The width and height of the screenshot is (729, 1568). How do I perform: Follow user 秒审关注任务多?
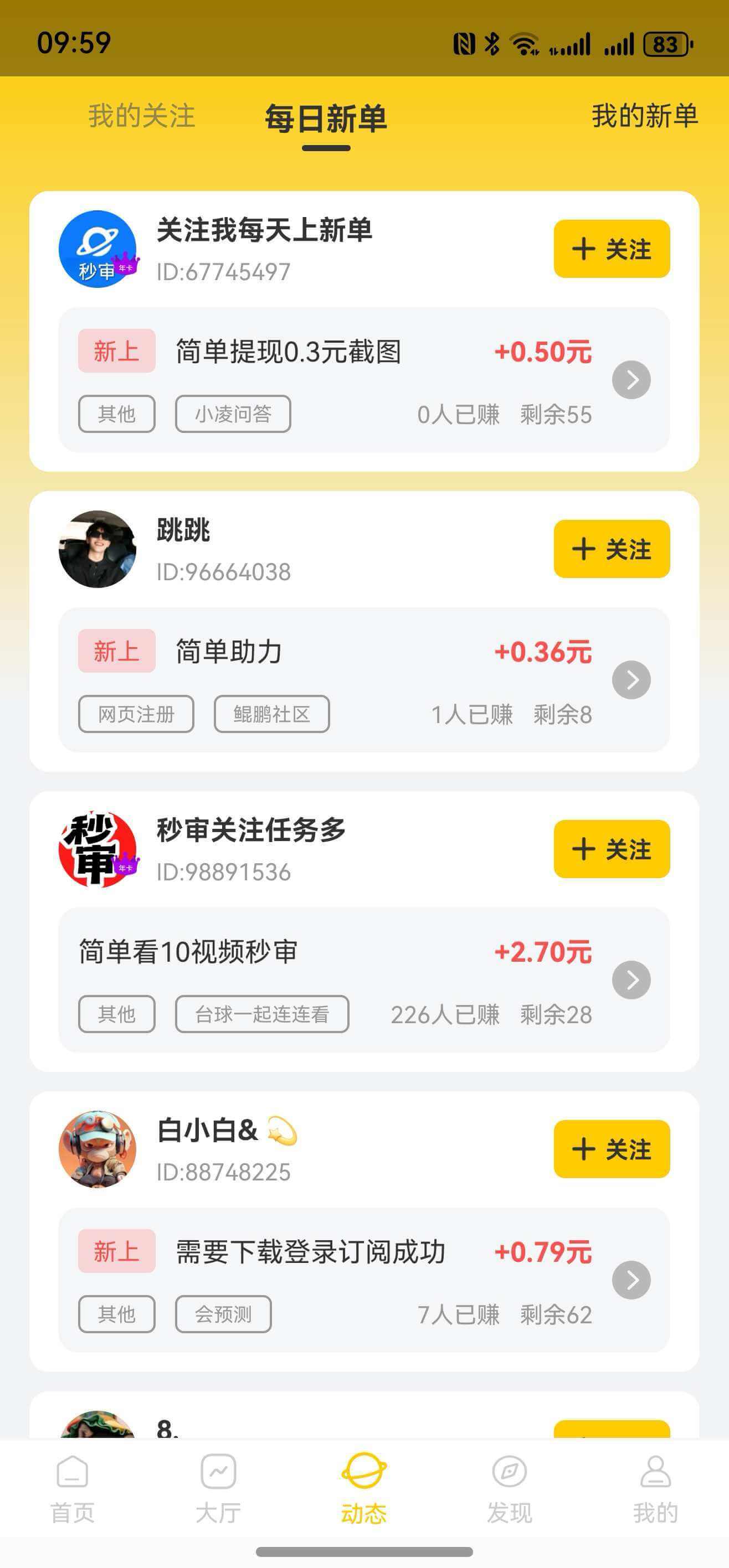[612, 849]
